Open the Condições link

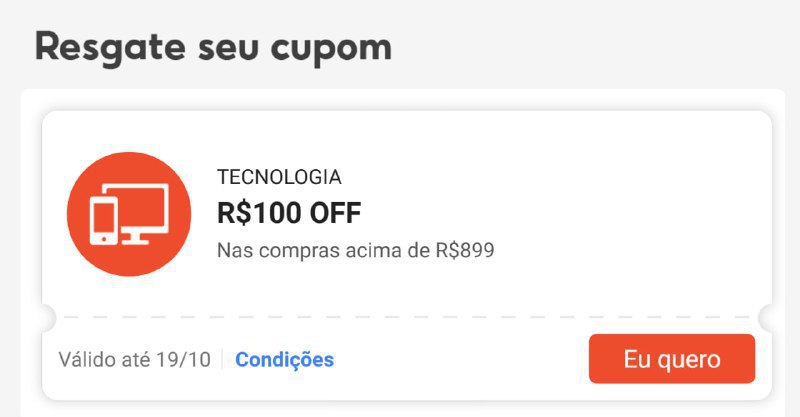[x=284, y=360]
